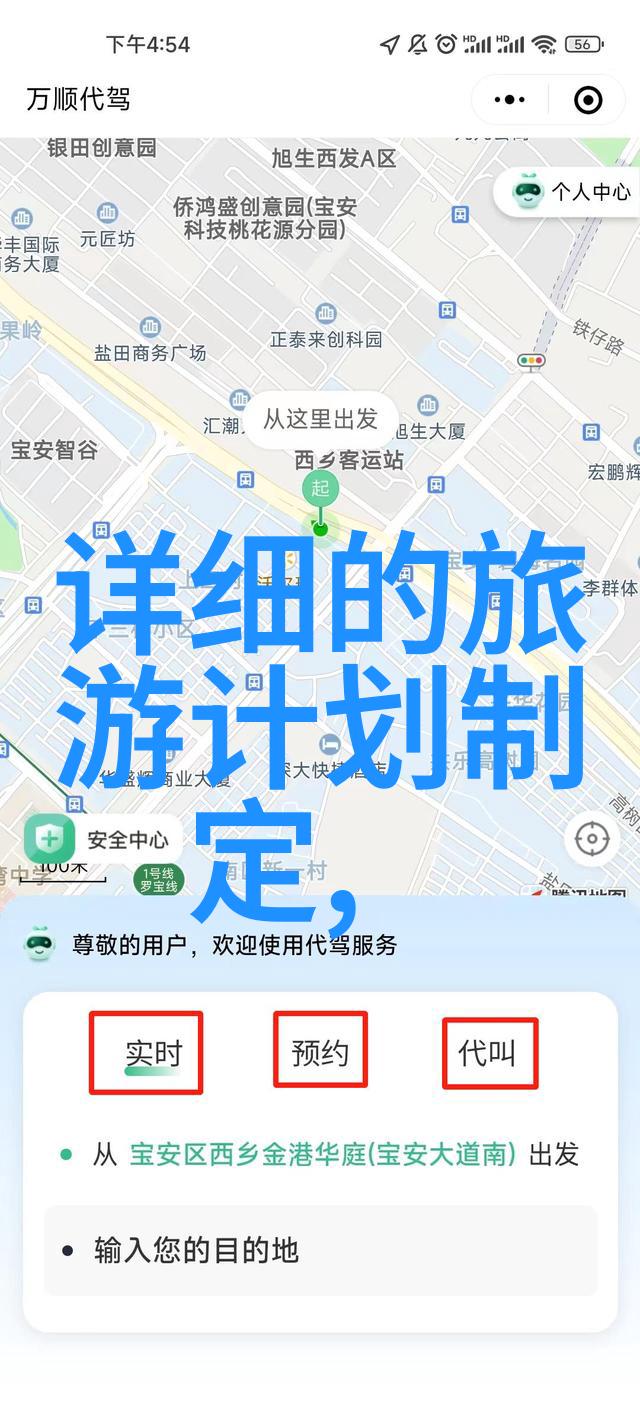Close the mini-program with the circle button
Screen dimensions: 640x1422
pos(588,99)
